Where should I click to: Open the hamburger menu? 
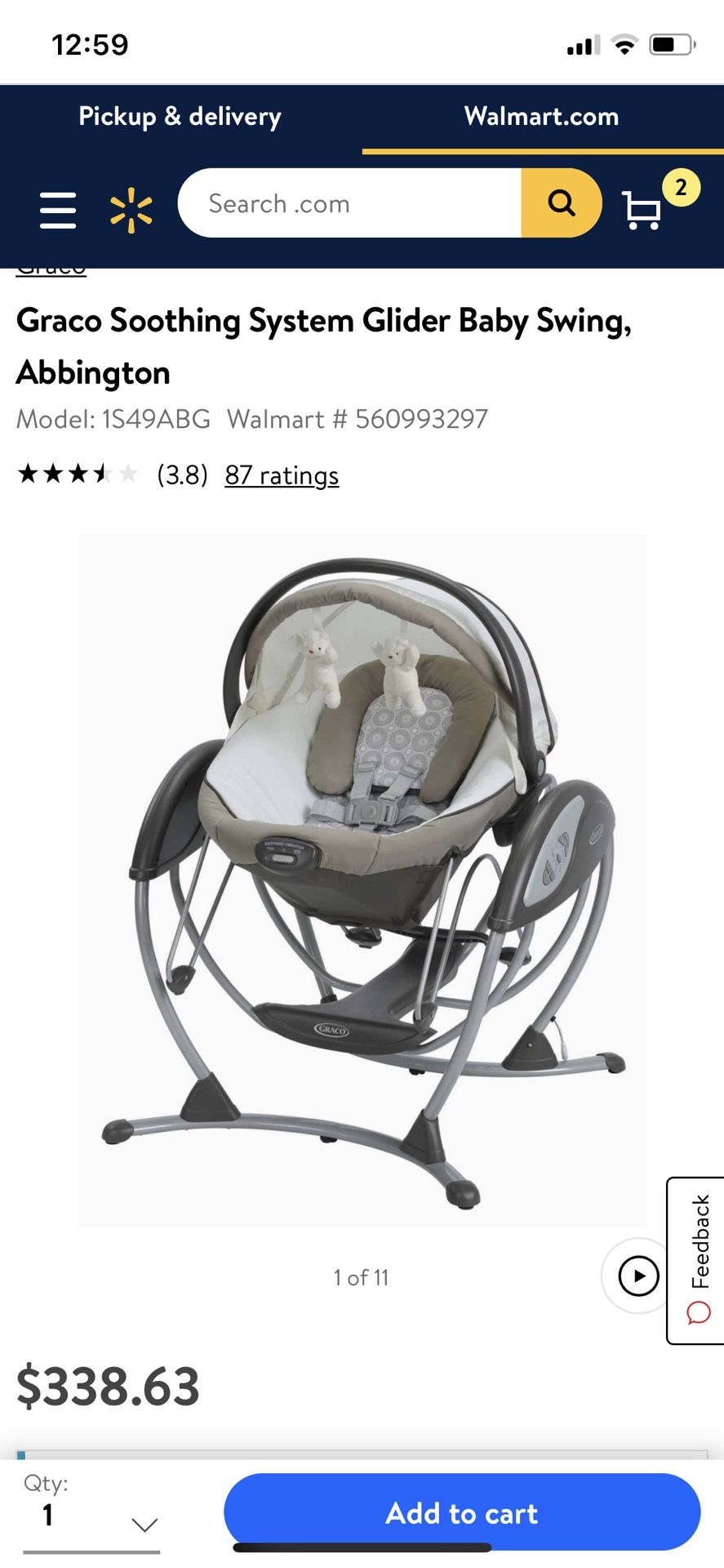point(58,210)
